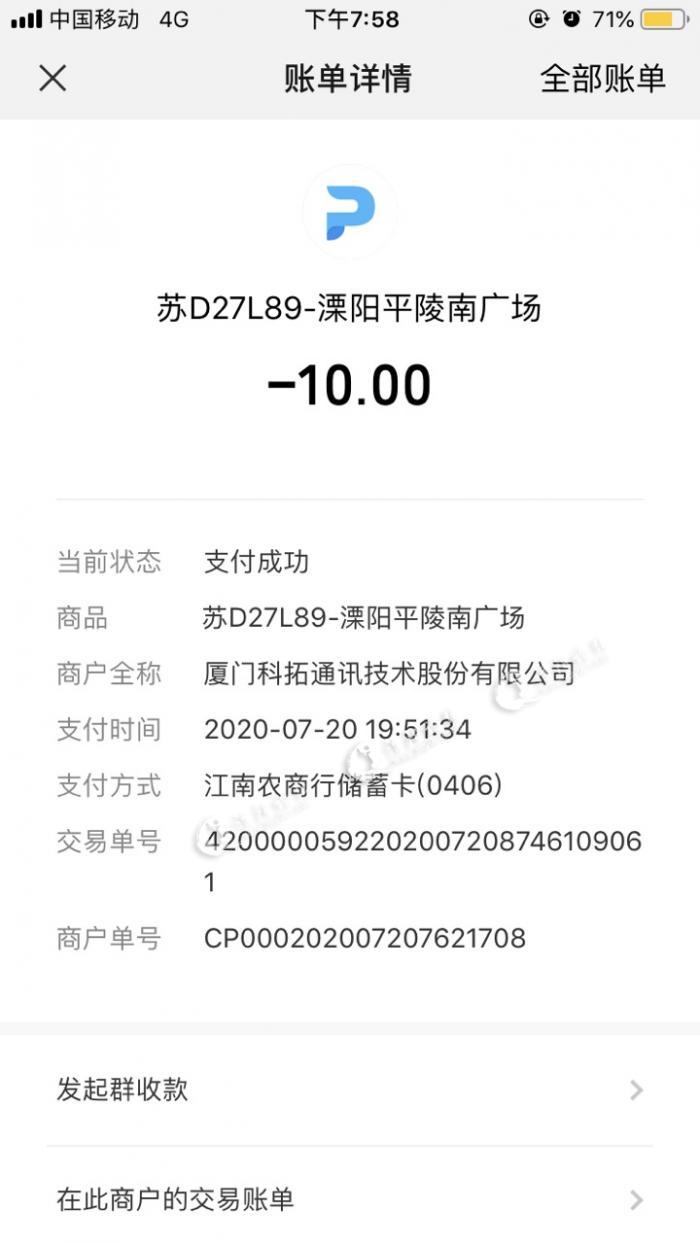Close the bill details page

tap(52, 78)
